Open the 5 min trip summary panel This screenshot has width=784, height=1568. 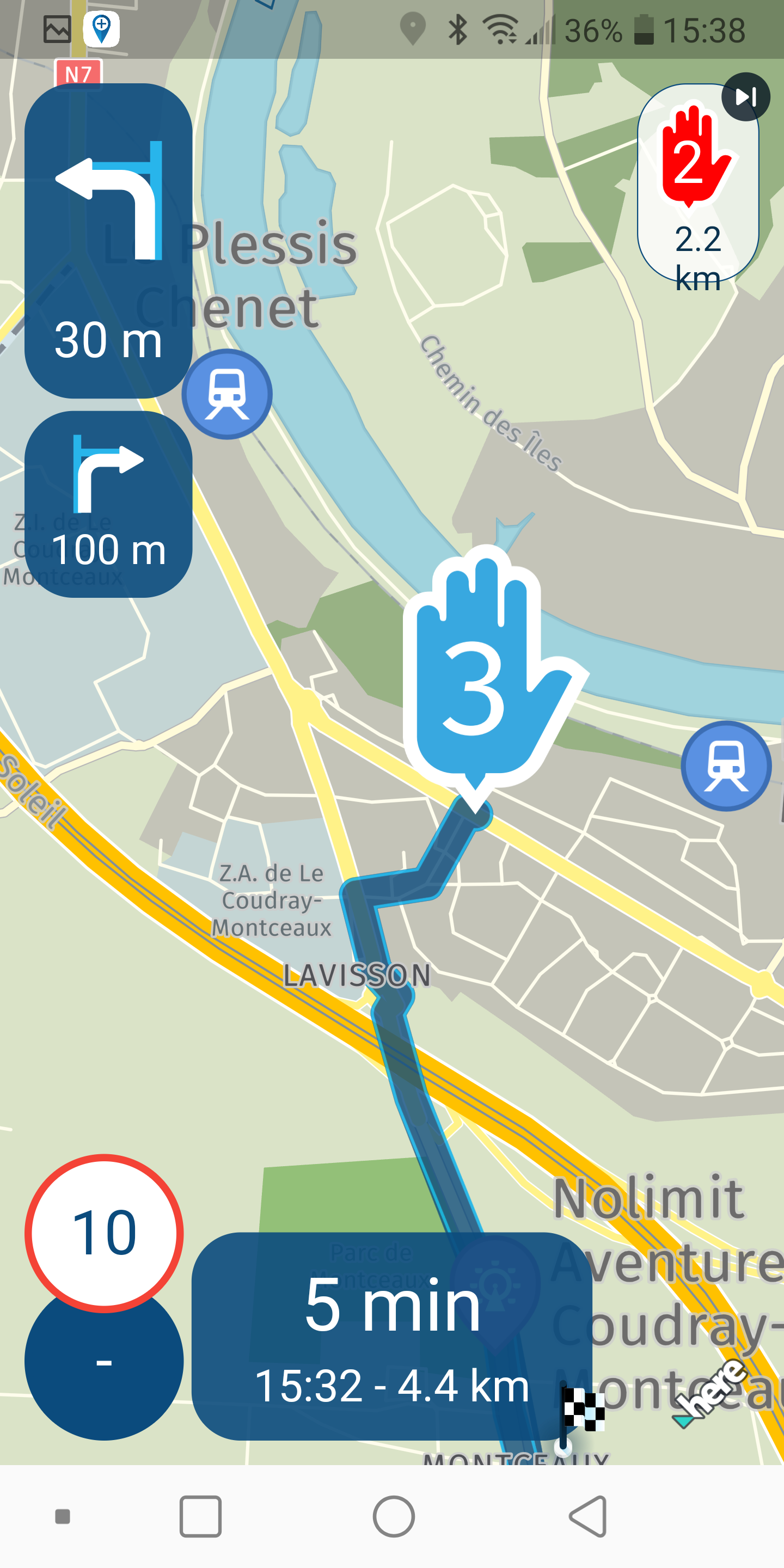tap(391, 1336)
